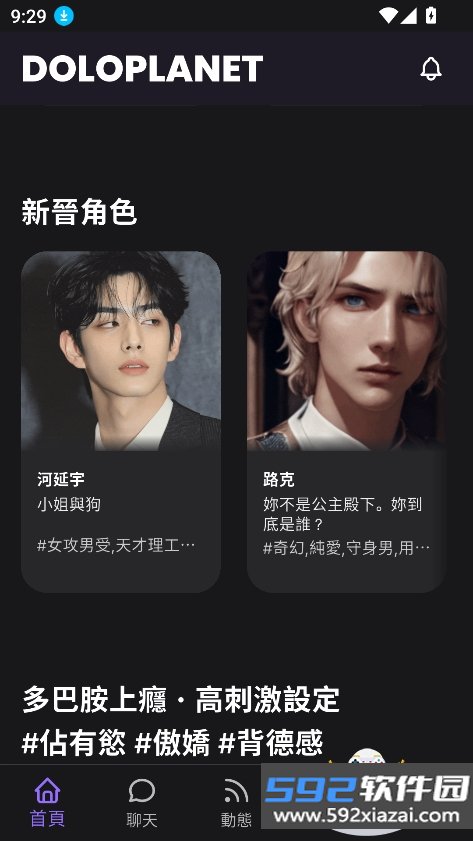Go to the 首頁 home tab
473x841 pixels.
coord(47,802)
